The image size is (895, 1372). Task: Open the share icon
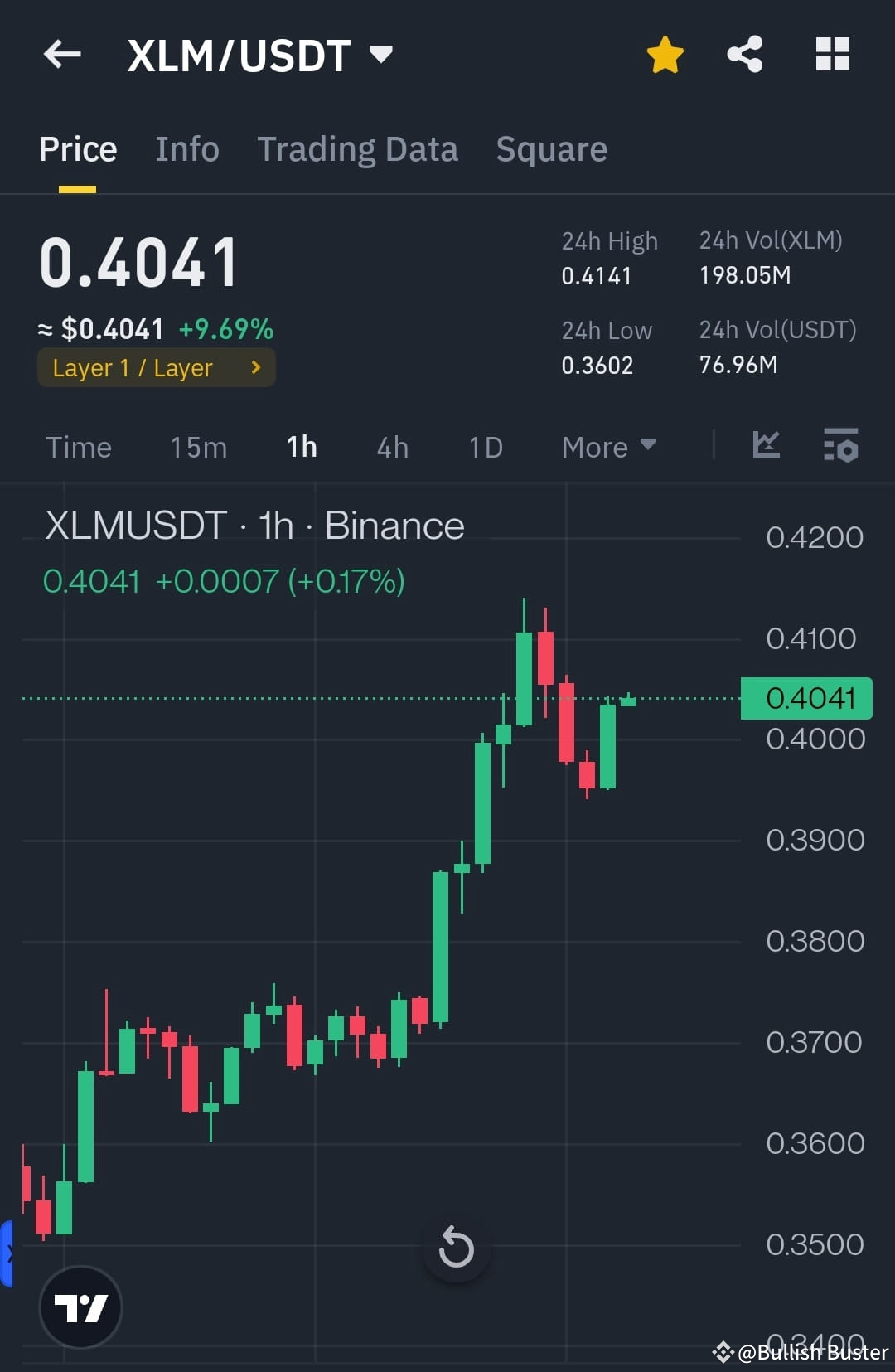744,54
